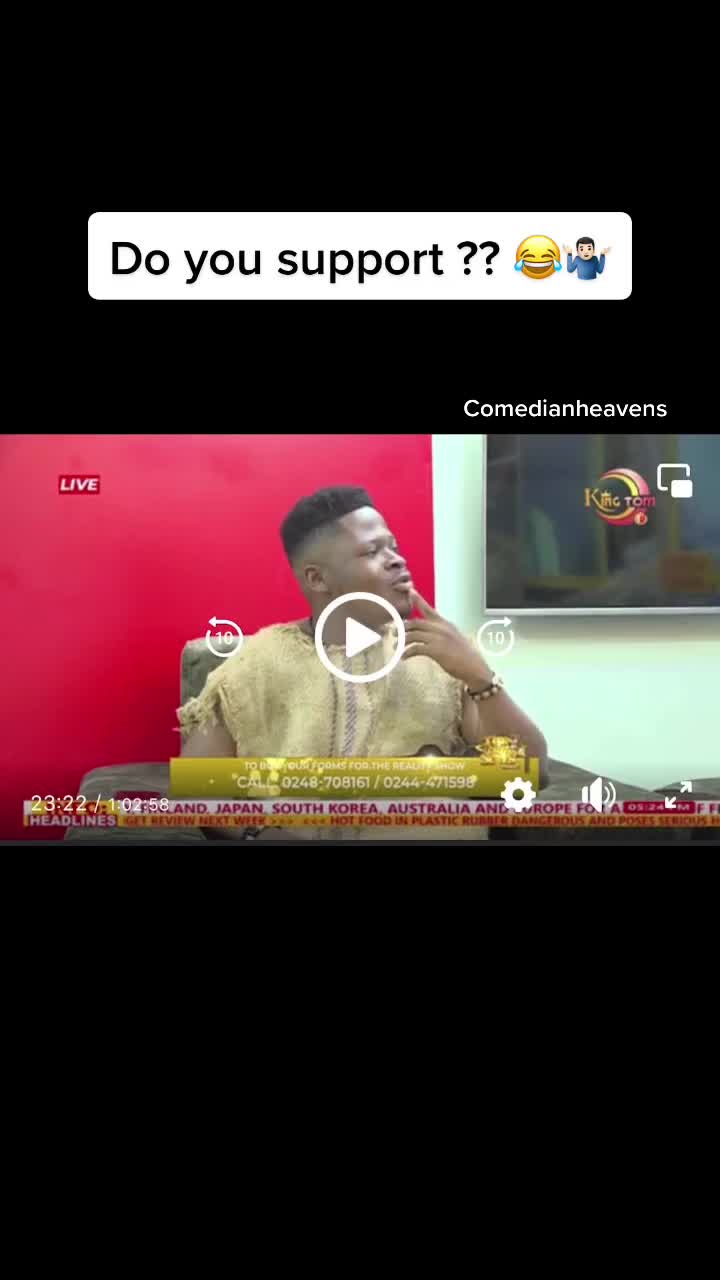Play the paused video
The image size is (720, 1280).
[x=359, y=637]
